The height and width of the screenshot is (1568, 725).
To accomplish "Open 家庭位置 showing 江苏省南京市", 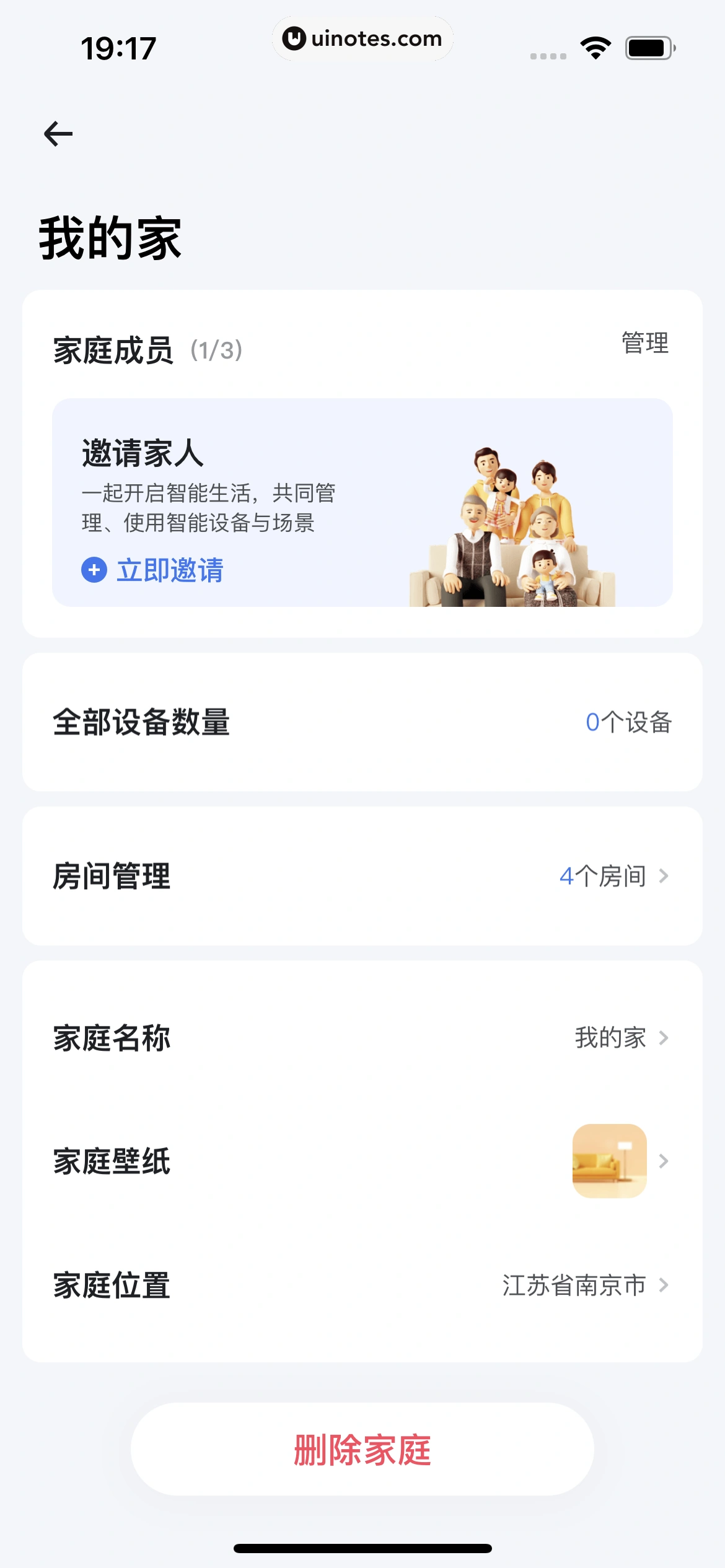I will [362, 1285].
